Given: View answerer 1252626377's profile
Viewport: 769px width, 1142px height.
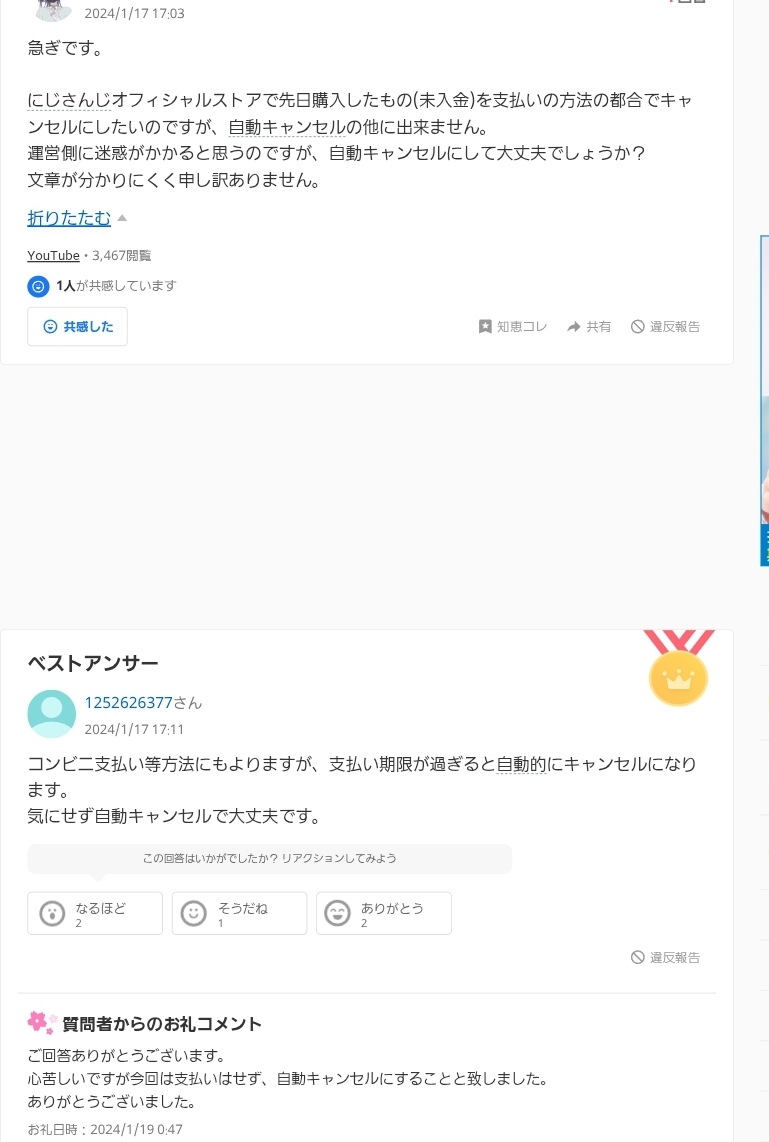Looking at the screenshot, I should pos(128,703).
